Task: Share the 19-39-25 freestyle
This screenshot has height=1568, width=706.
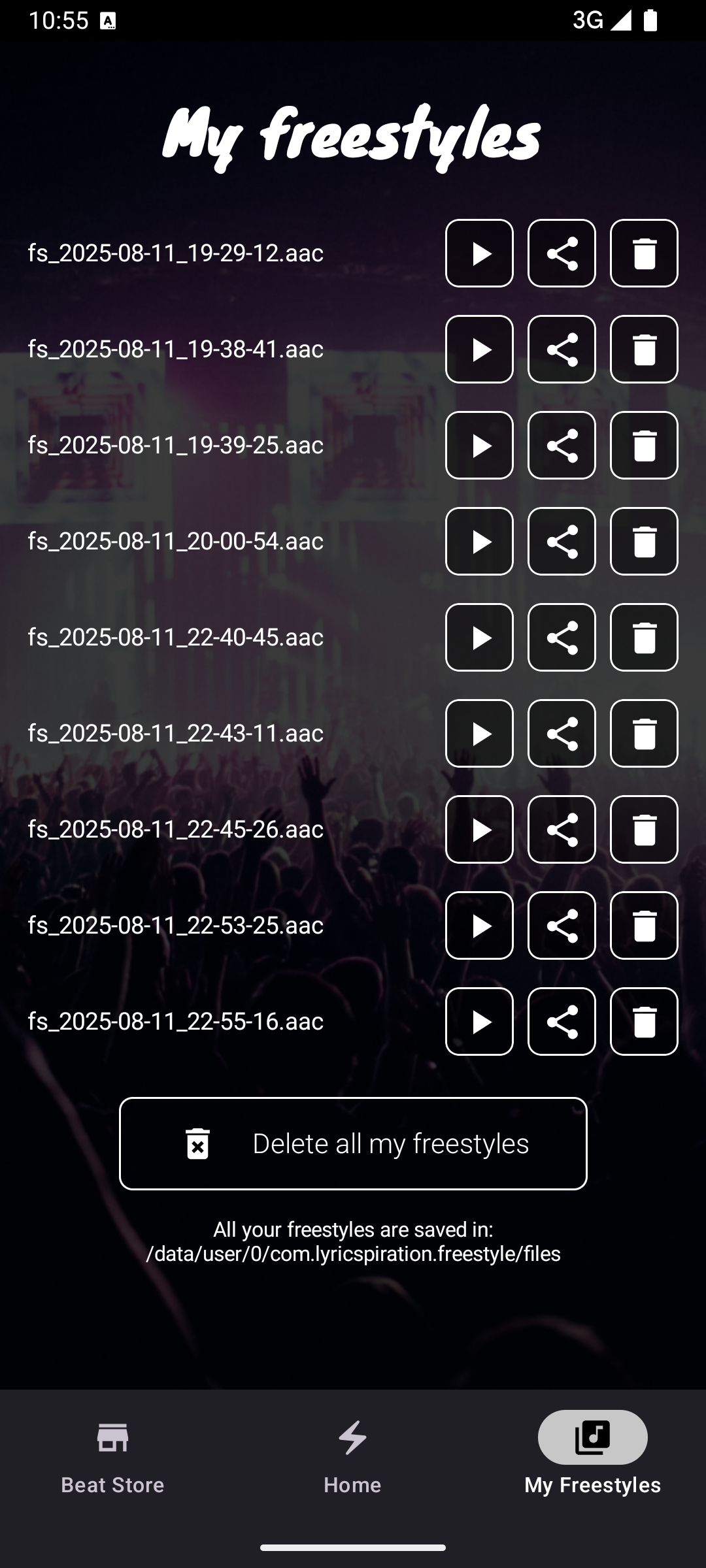Action: 562,446
